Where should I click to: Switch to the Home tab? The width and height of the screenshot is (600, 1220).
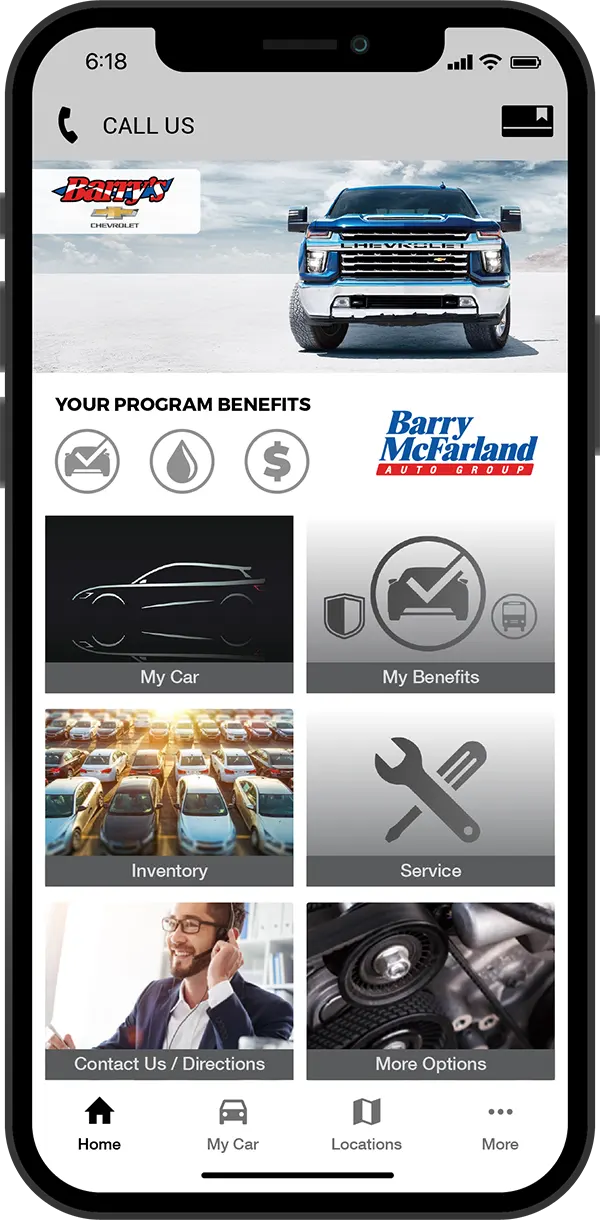pyautogui.click(x=99, y=1124)
